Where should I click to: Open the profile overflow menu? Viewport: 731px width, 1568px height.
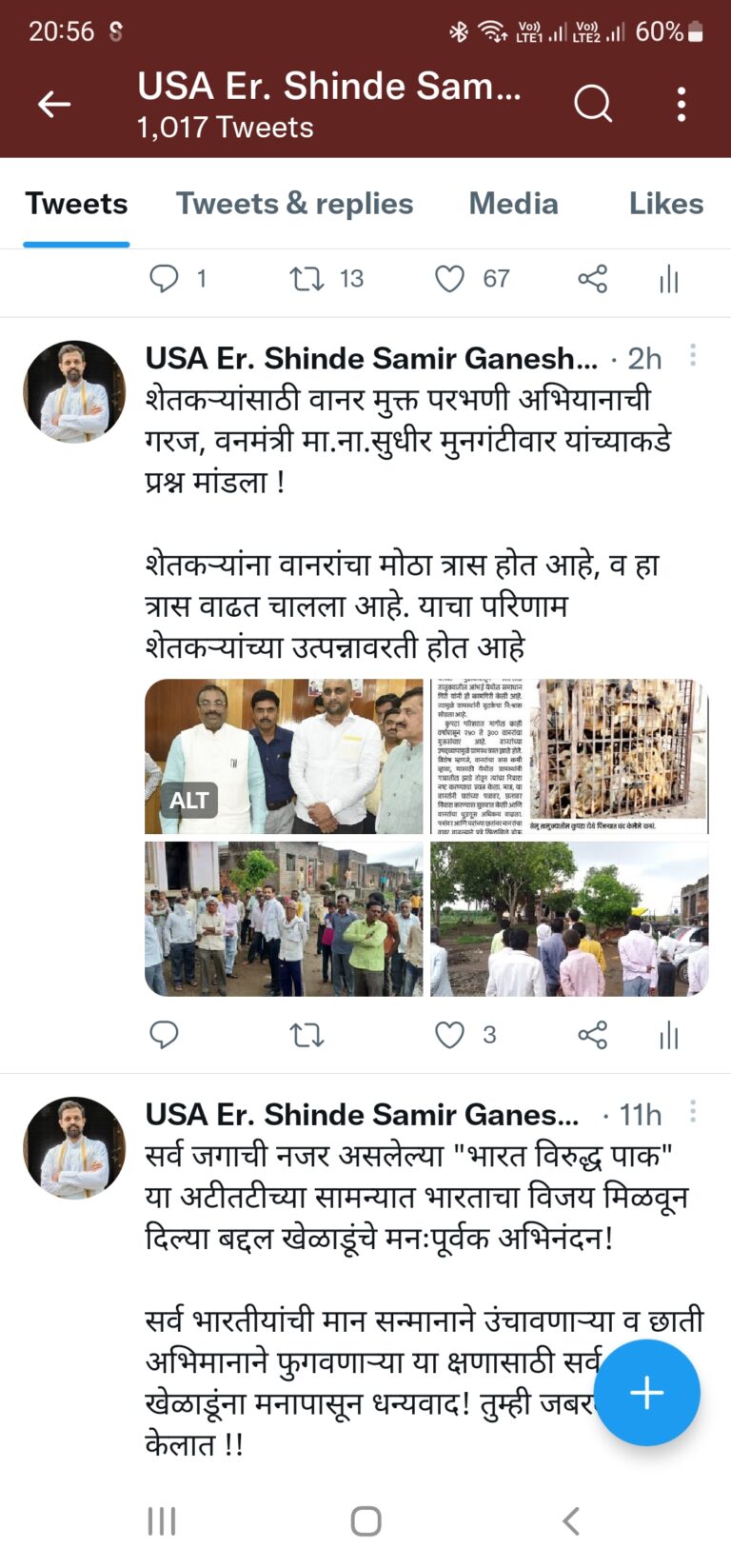682,104
